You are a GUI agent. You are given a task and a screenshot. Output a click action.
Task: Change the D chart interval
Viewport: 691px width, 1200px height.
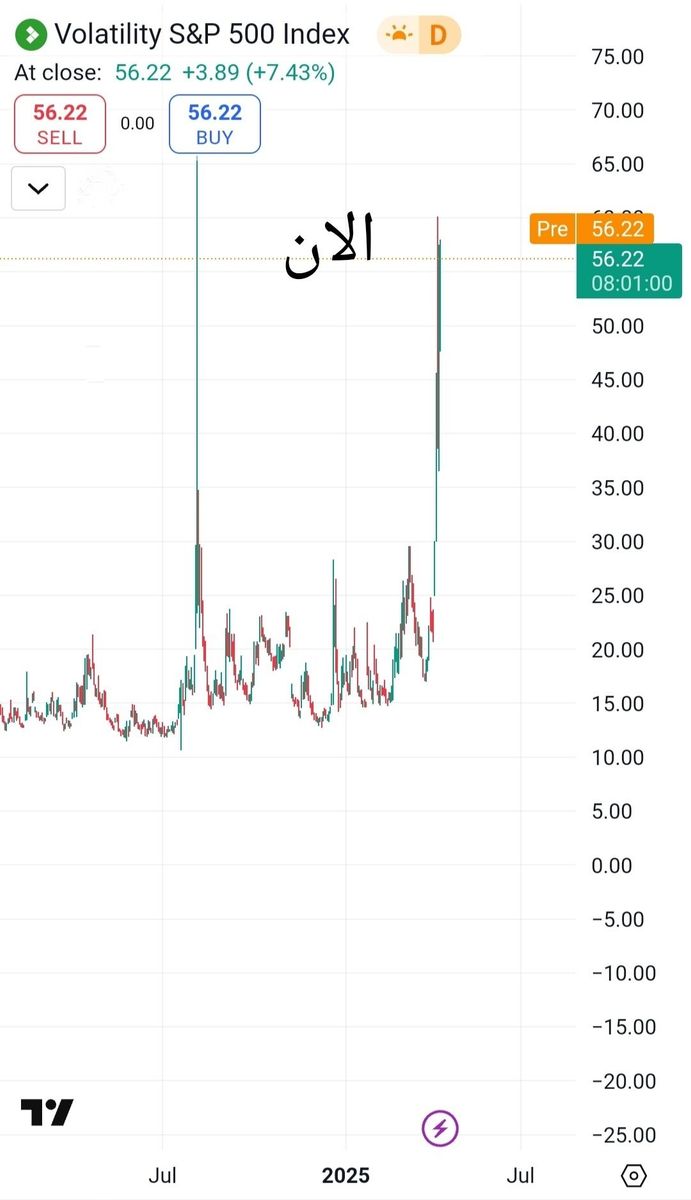438,36
